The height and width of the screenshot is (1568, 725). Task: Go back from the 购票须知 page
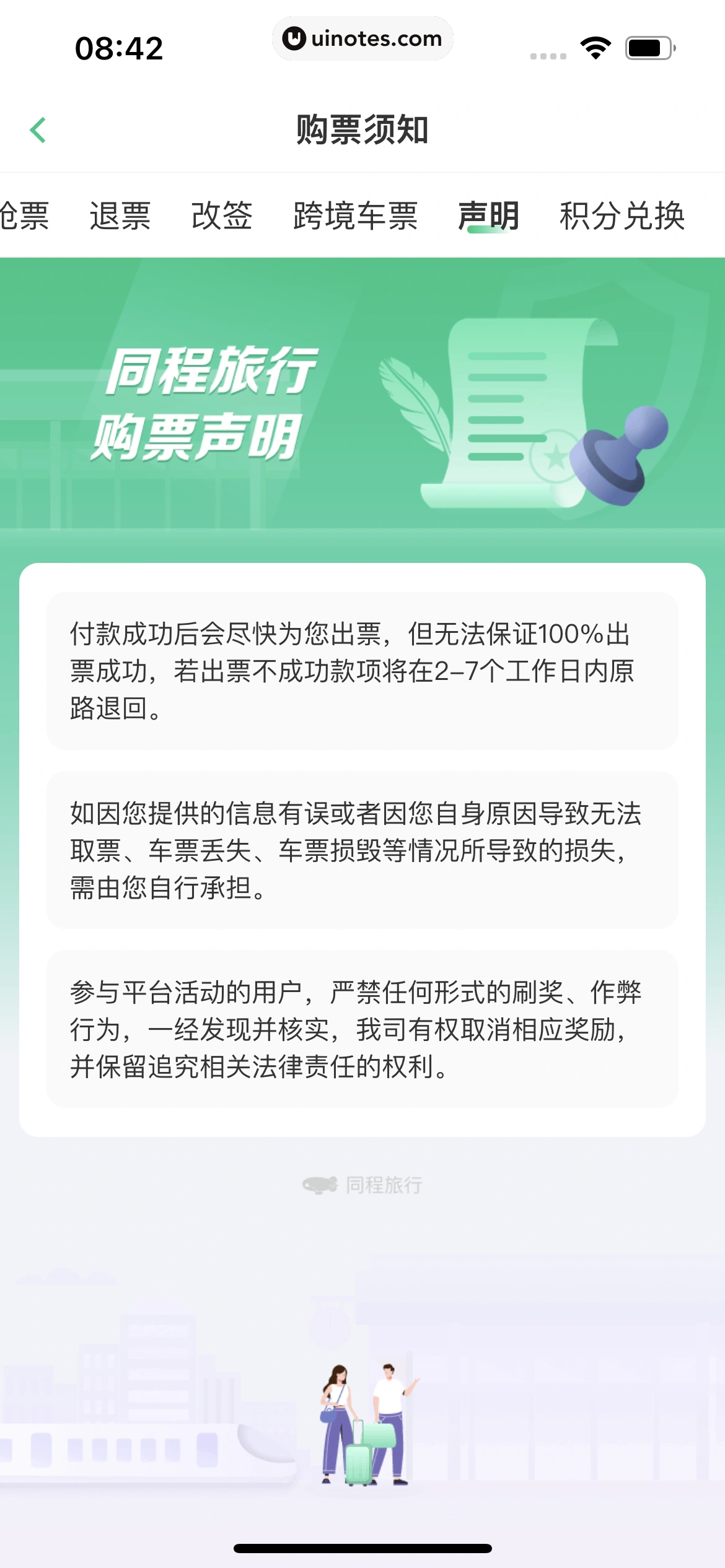pyautogui.click(x=38, y=130)
